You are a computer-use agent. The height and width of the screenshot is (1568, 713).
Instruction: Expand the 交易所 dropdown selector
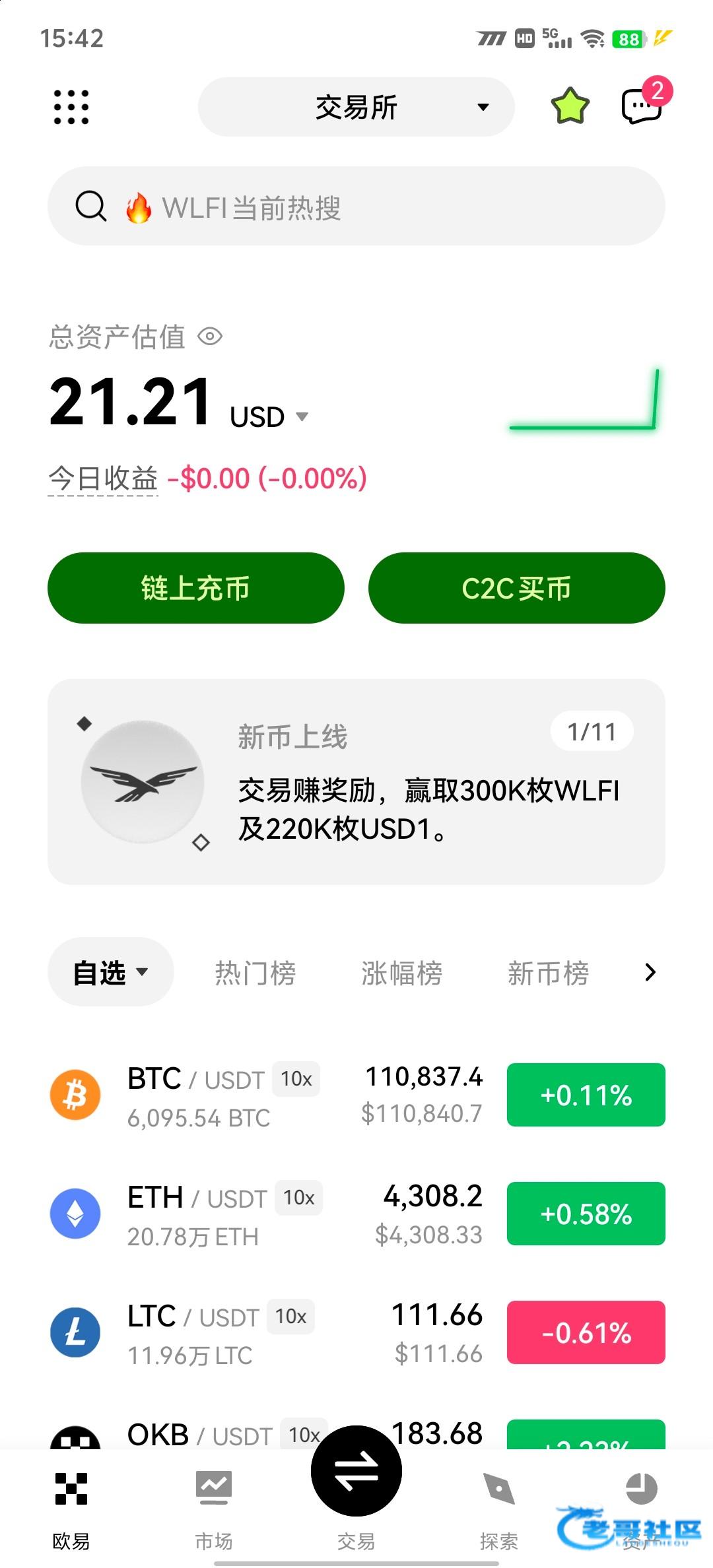[356, 107]
